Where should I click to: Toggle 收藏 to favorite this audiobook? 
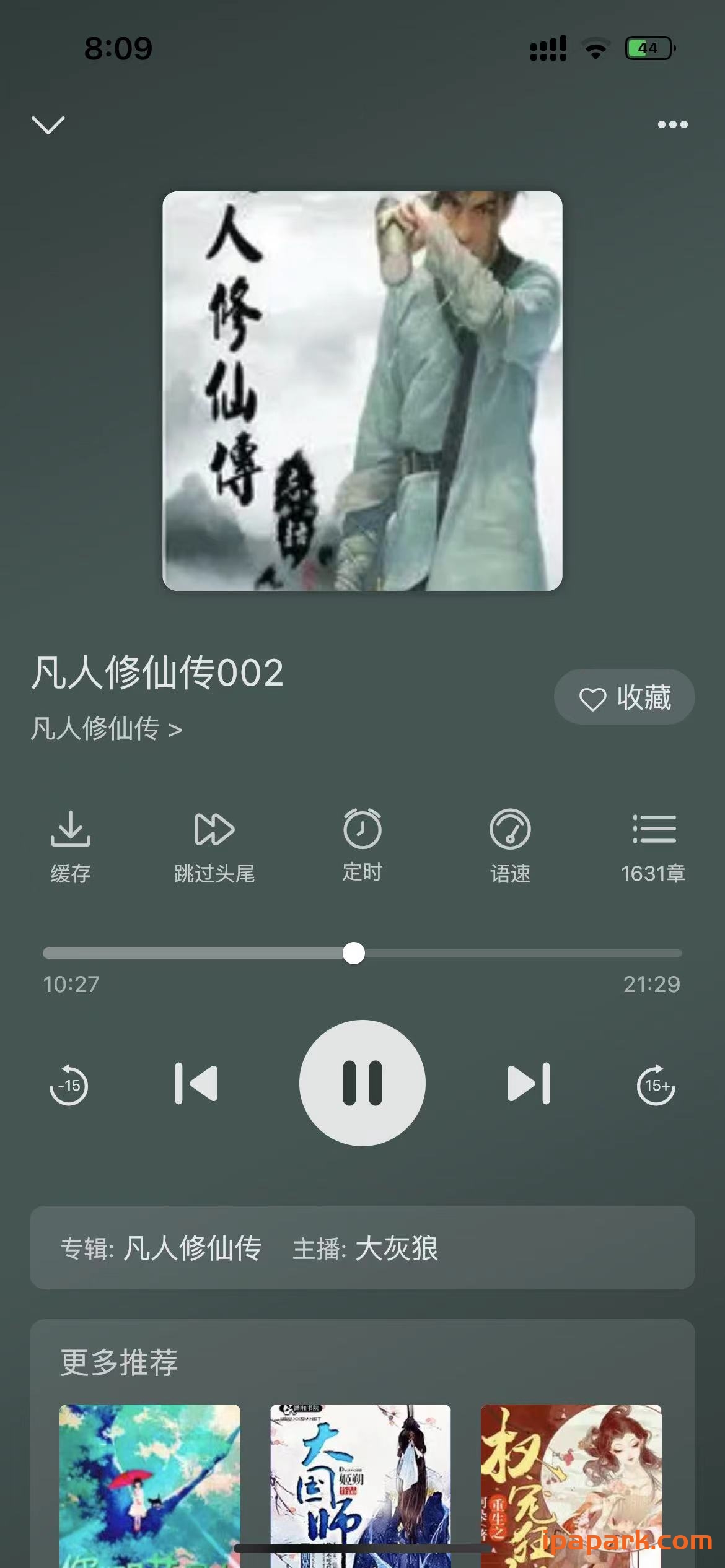pos(624,696)
